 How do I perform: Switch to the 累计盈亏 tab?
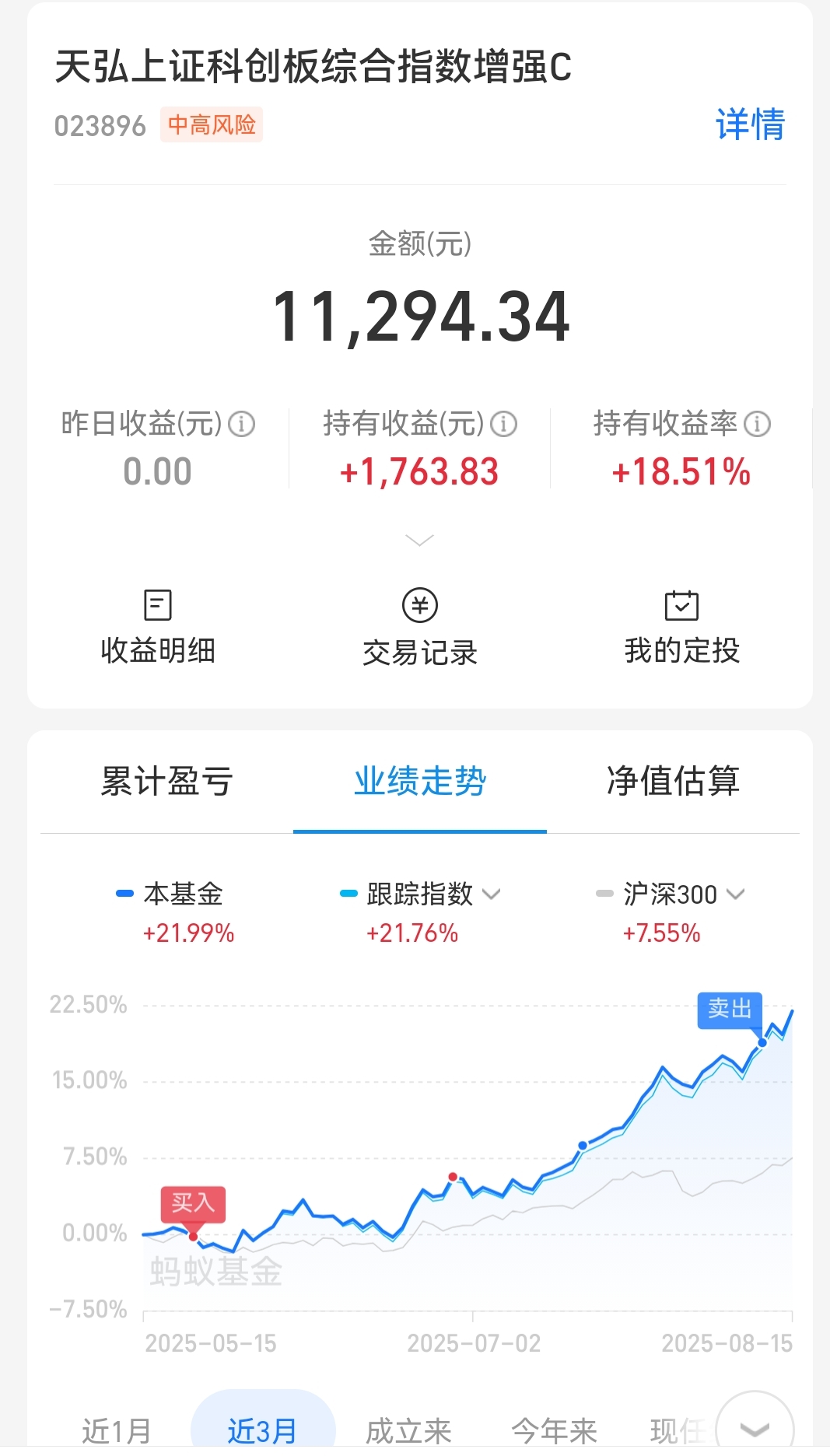coord(166,781)
